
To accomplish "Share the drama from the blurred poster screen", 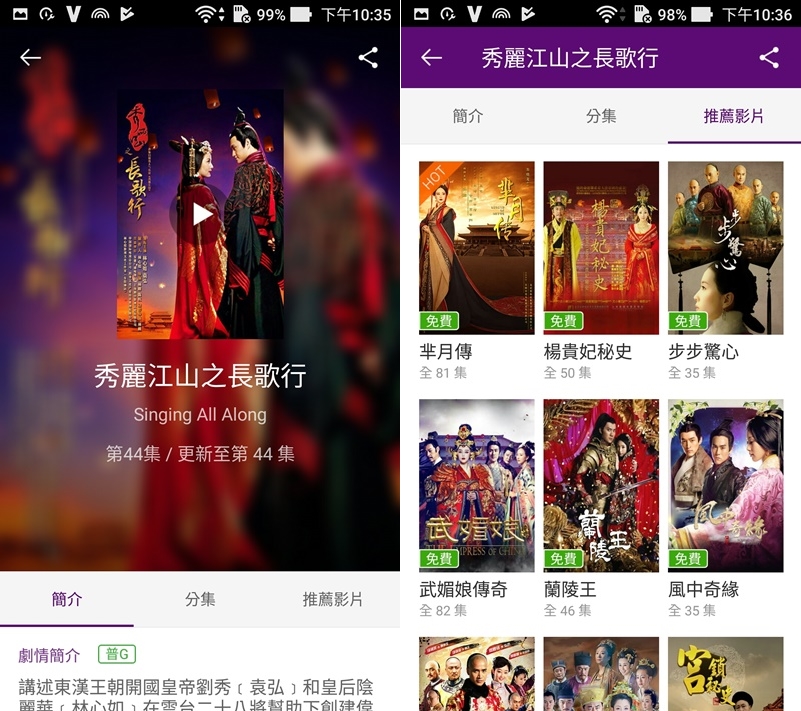I will pyautogui.click(x=368, y=57).
